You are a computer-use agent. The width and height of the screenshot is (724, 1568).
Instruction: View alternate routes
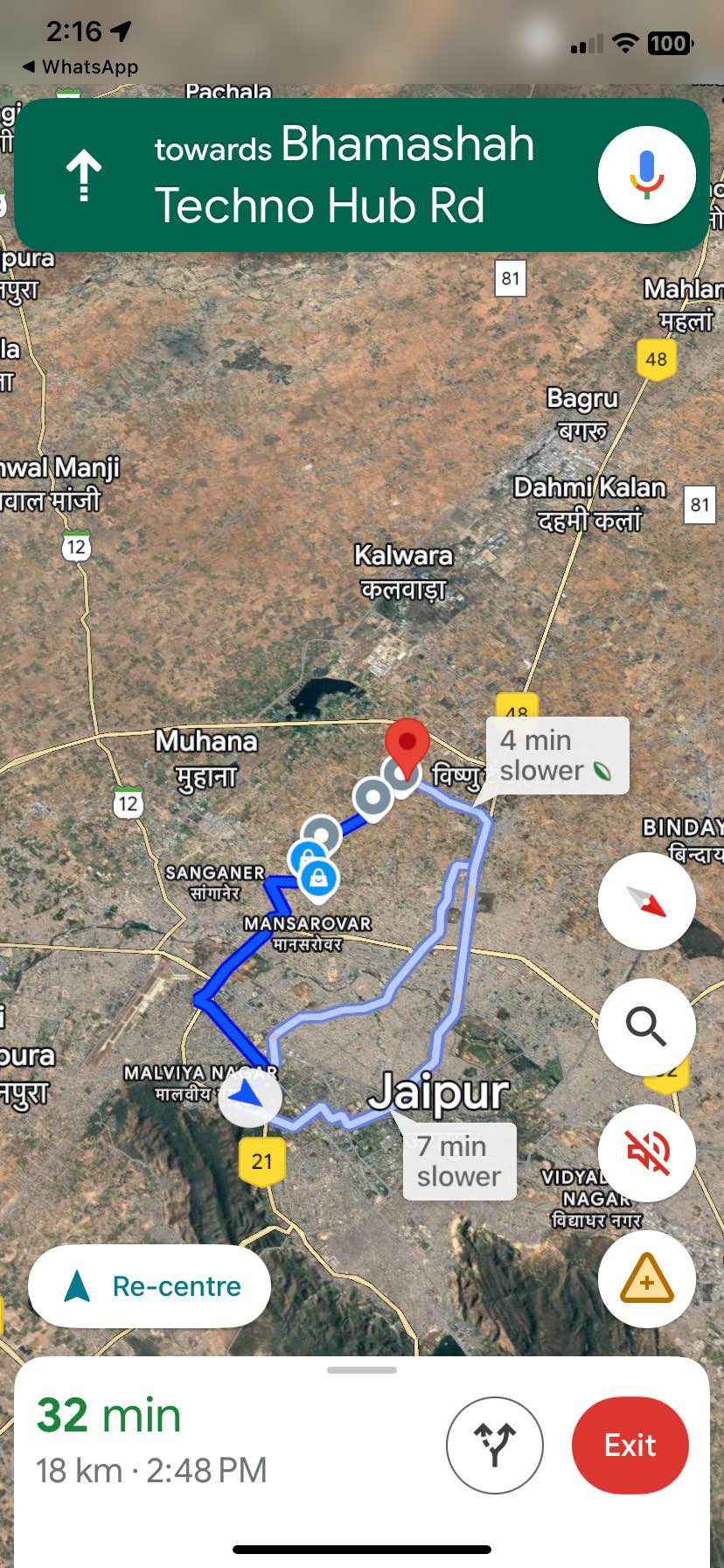(494, 1445)
